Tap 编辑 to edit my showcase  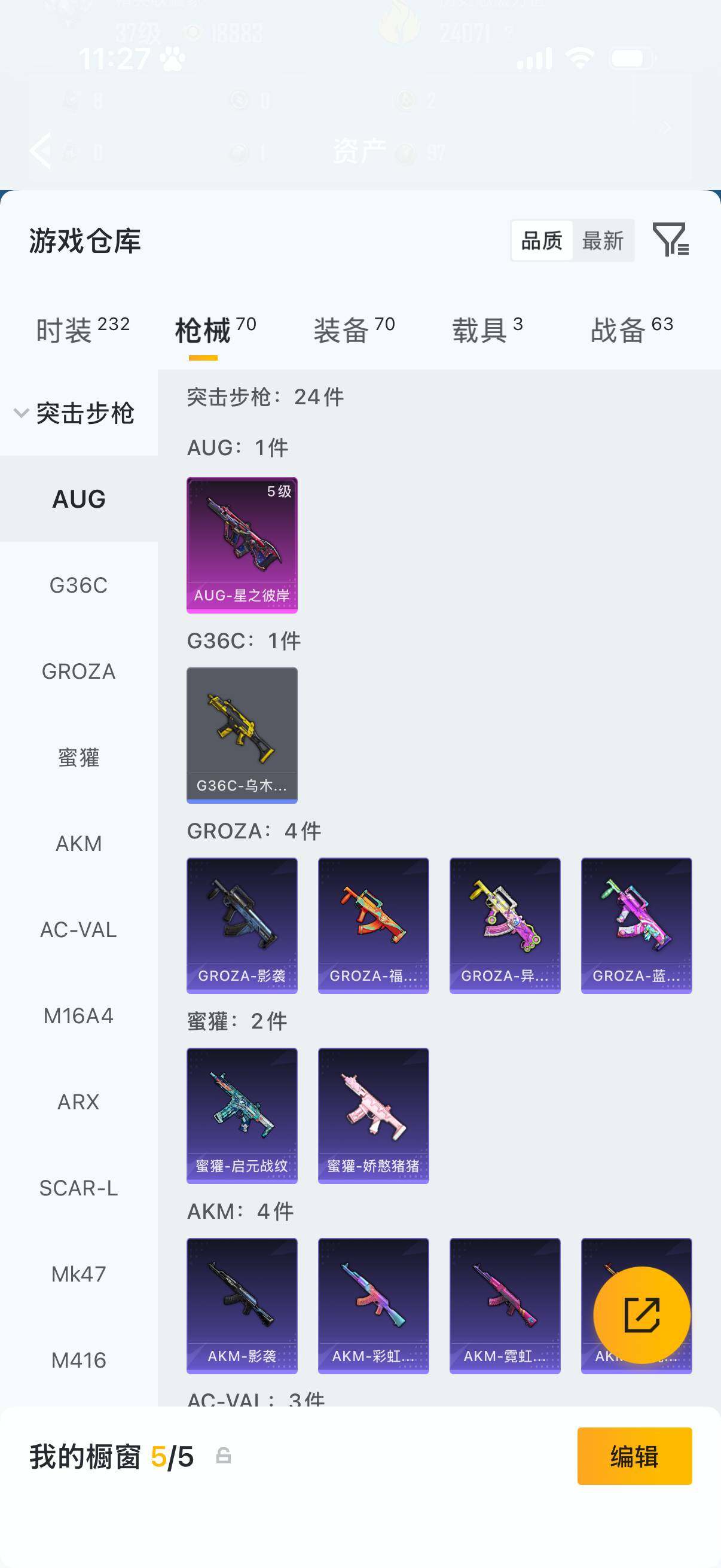634,1456
